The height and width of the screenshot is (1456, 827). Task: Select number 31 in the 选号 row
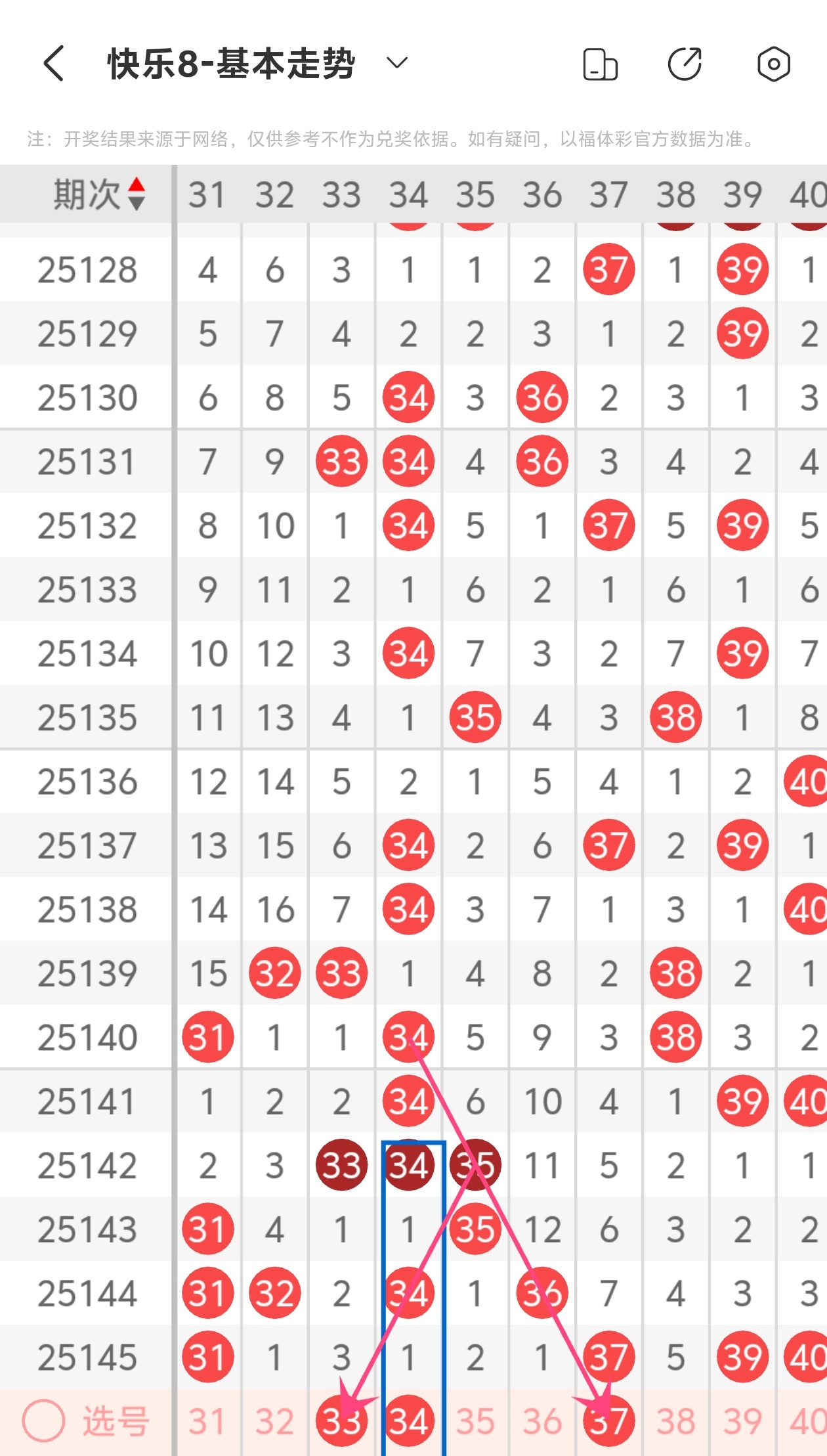pos(207,1422)
